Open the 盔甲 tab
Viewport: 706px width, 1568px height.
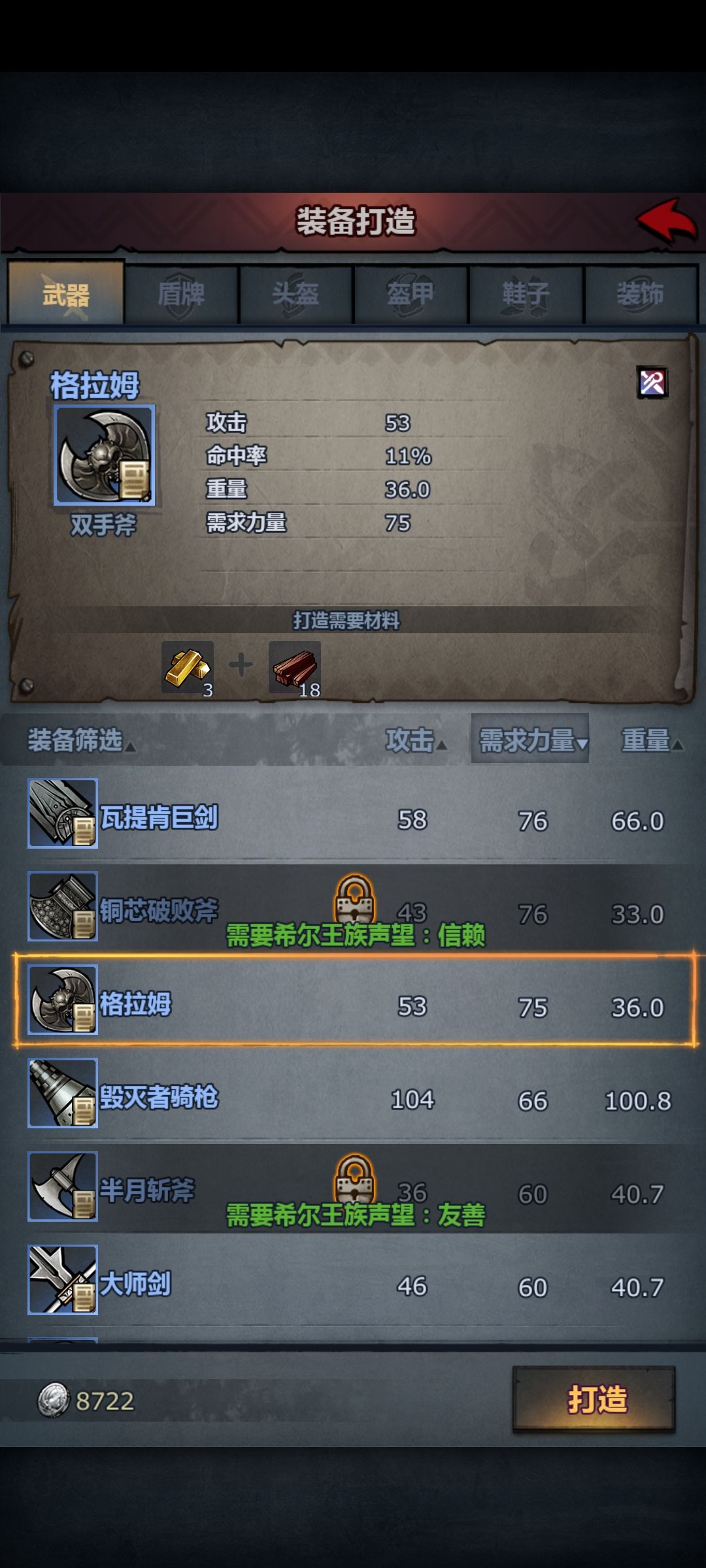[x=411, y=294]
